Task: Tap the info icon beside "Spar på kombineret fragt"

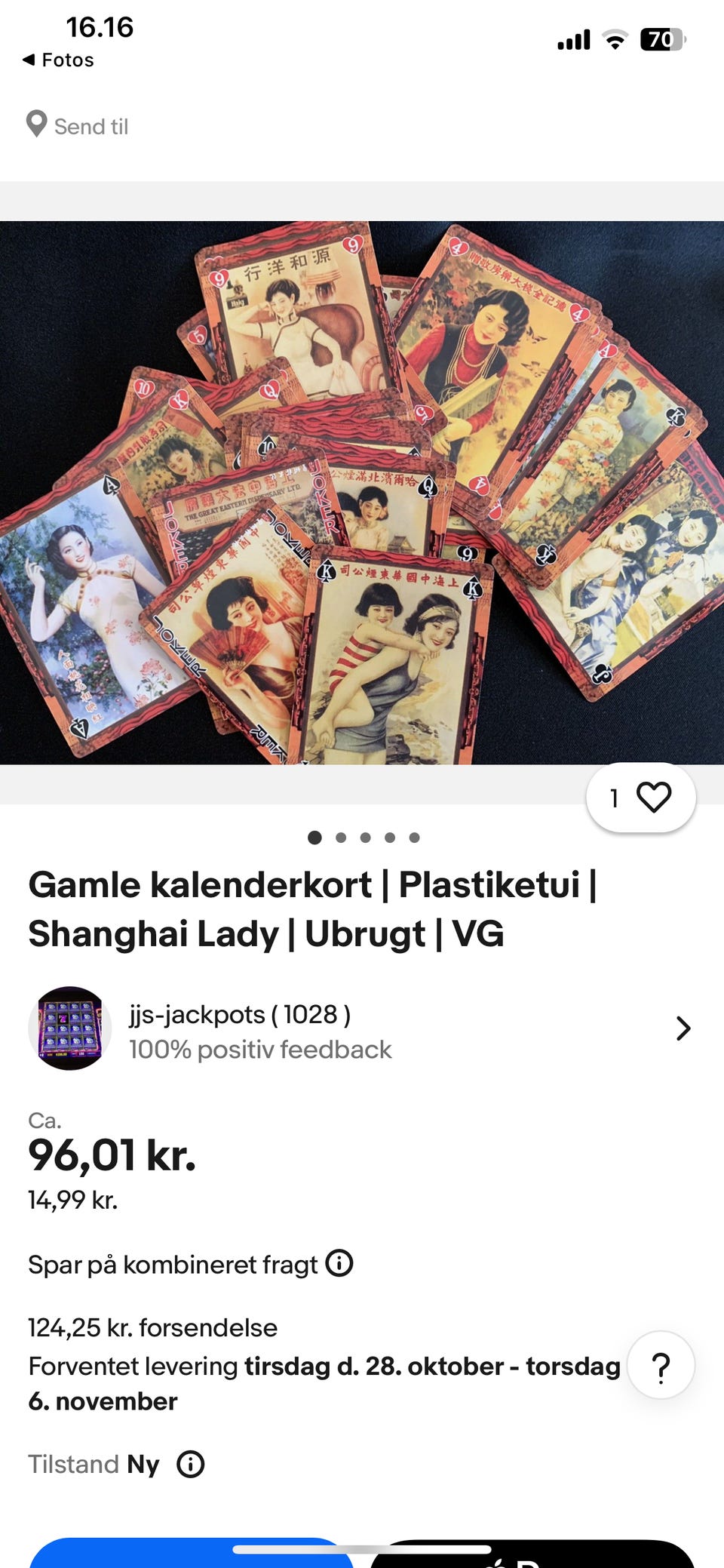Action: pos(338,1263)
